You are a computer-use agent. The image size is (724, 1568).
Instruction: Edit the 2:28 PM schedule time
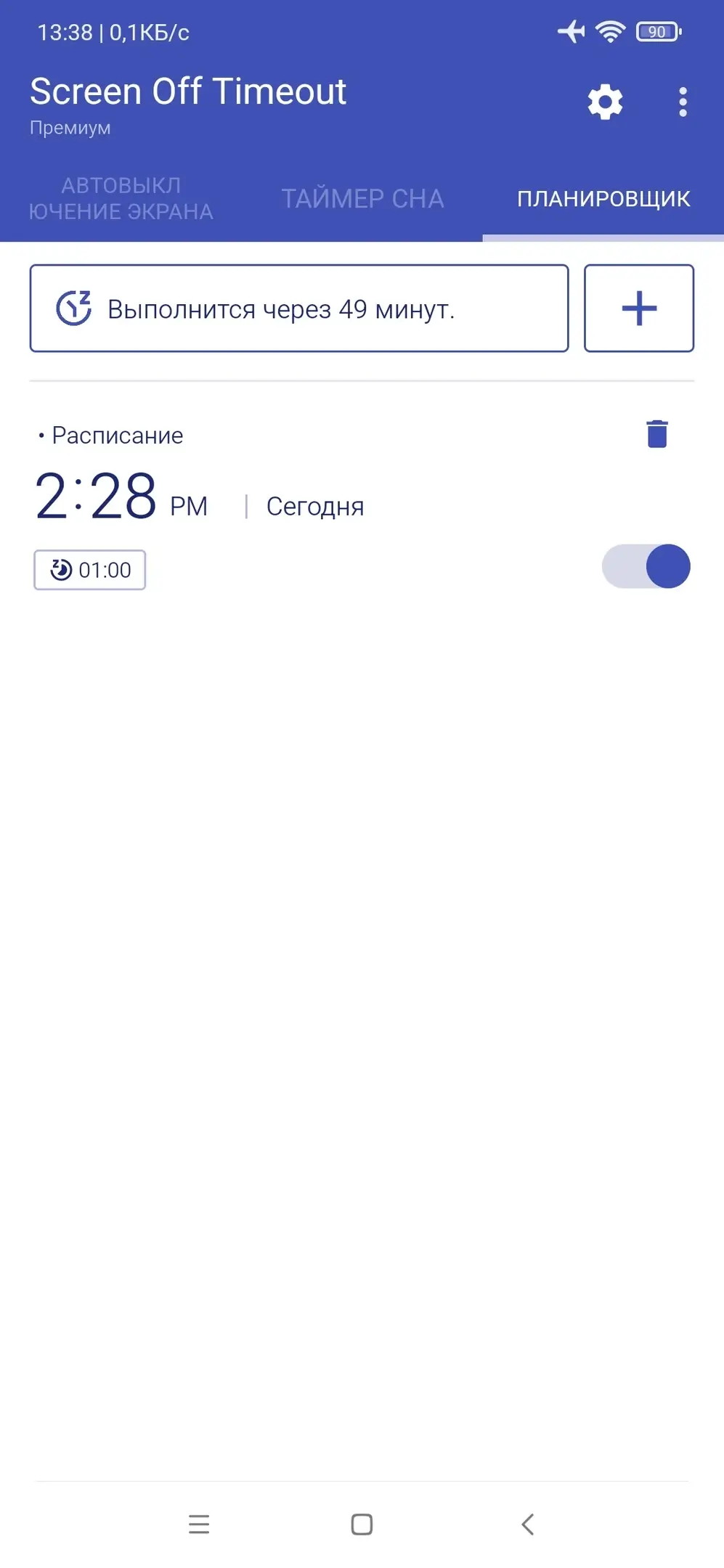click(x=97, y=497)
